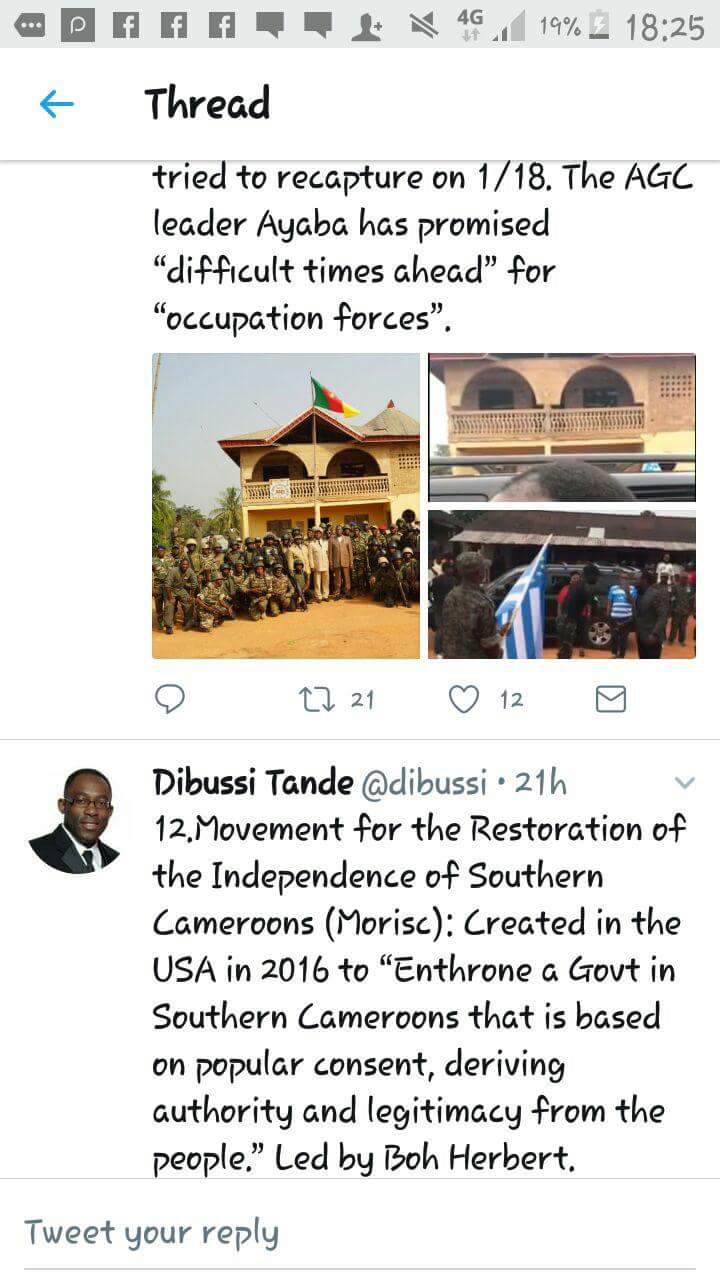Image resolution: width=720 pixels, height=1280 pixels.
Task: Go back from the Thread screen
Action: (57, 104)
